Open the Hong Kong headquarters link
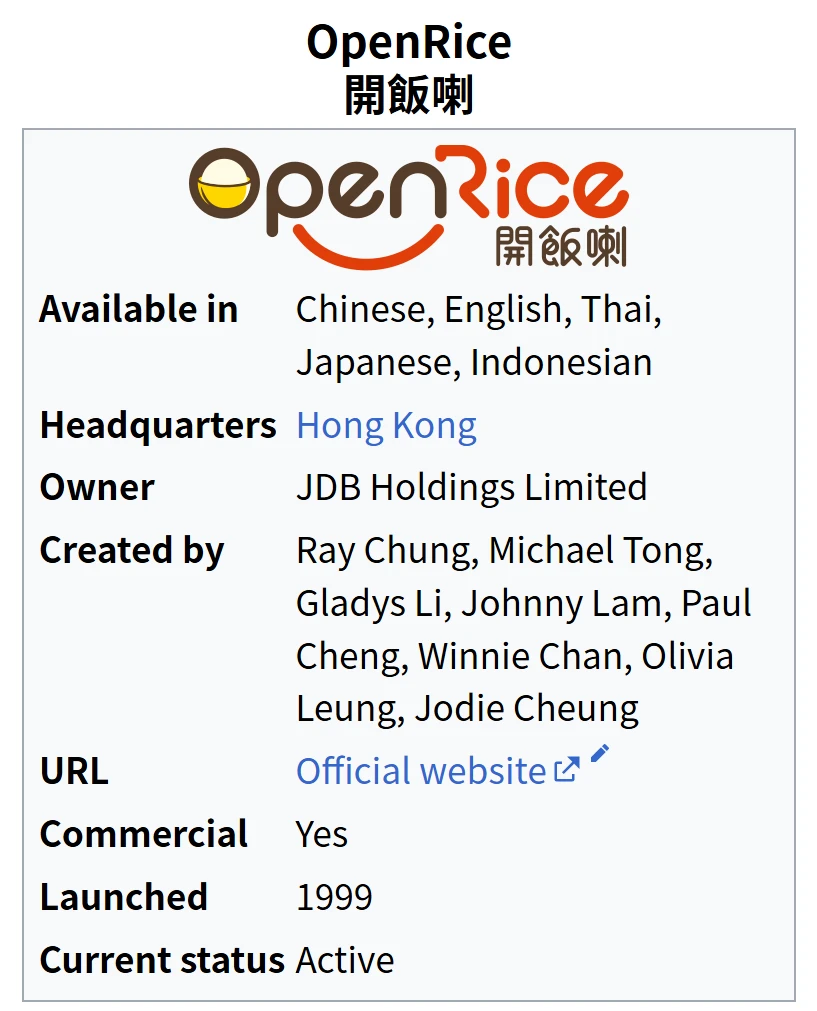 (x=386, y=426)
